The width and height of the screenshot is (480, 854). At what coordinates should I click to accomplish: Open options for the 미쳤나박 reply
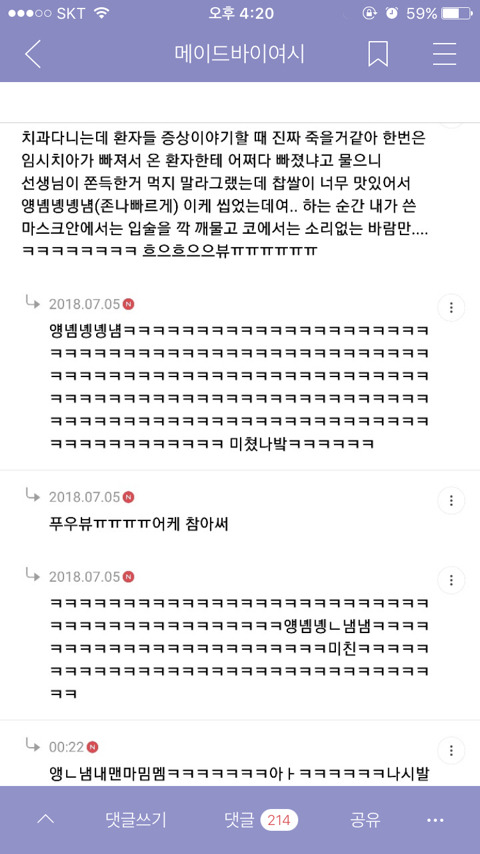click(451, 308)
